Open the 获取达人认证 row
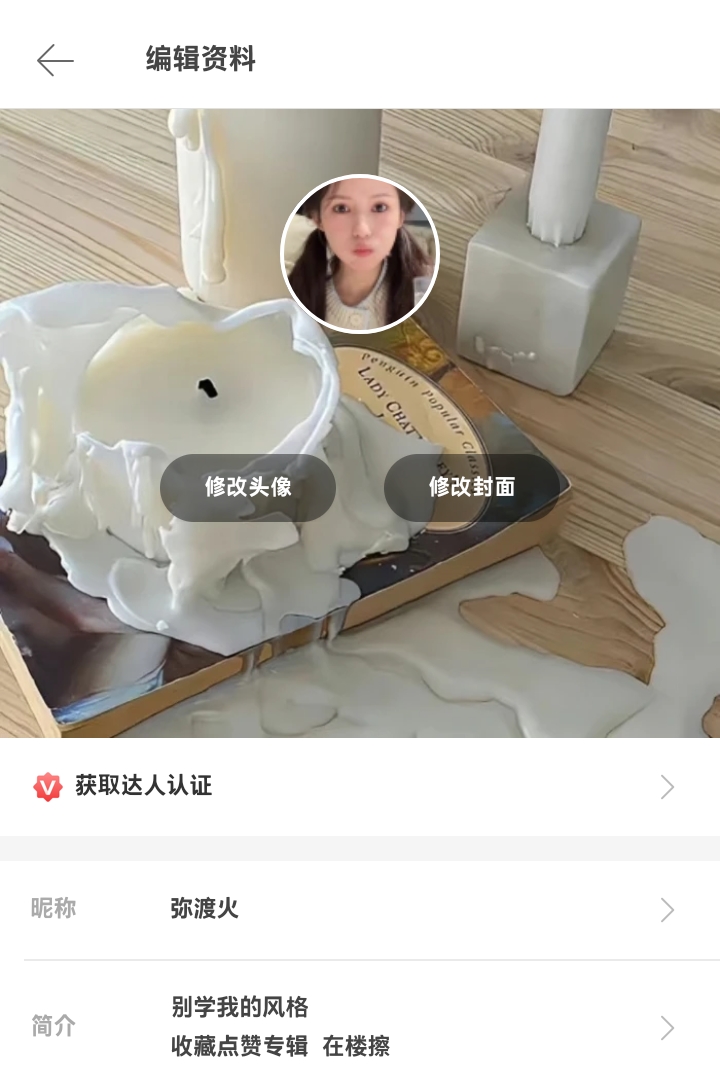This screenshot has height=1092, width=720. (x=360, y=786)
